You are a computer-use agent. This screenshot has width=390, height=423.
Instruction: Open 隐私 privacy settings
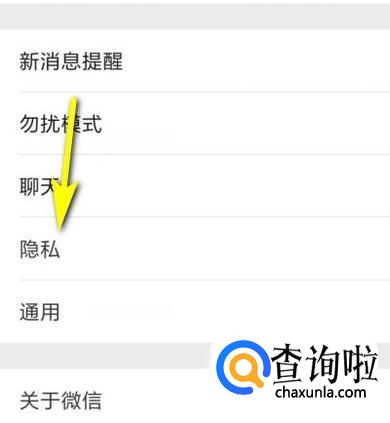[195, 249]
